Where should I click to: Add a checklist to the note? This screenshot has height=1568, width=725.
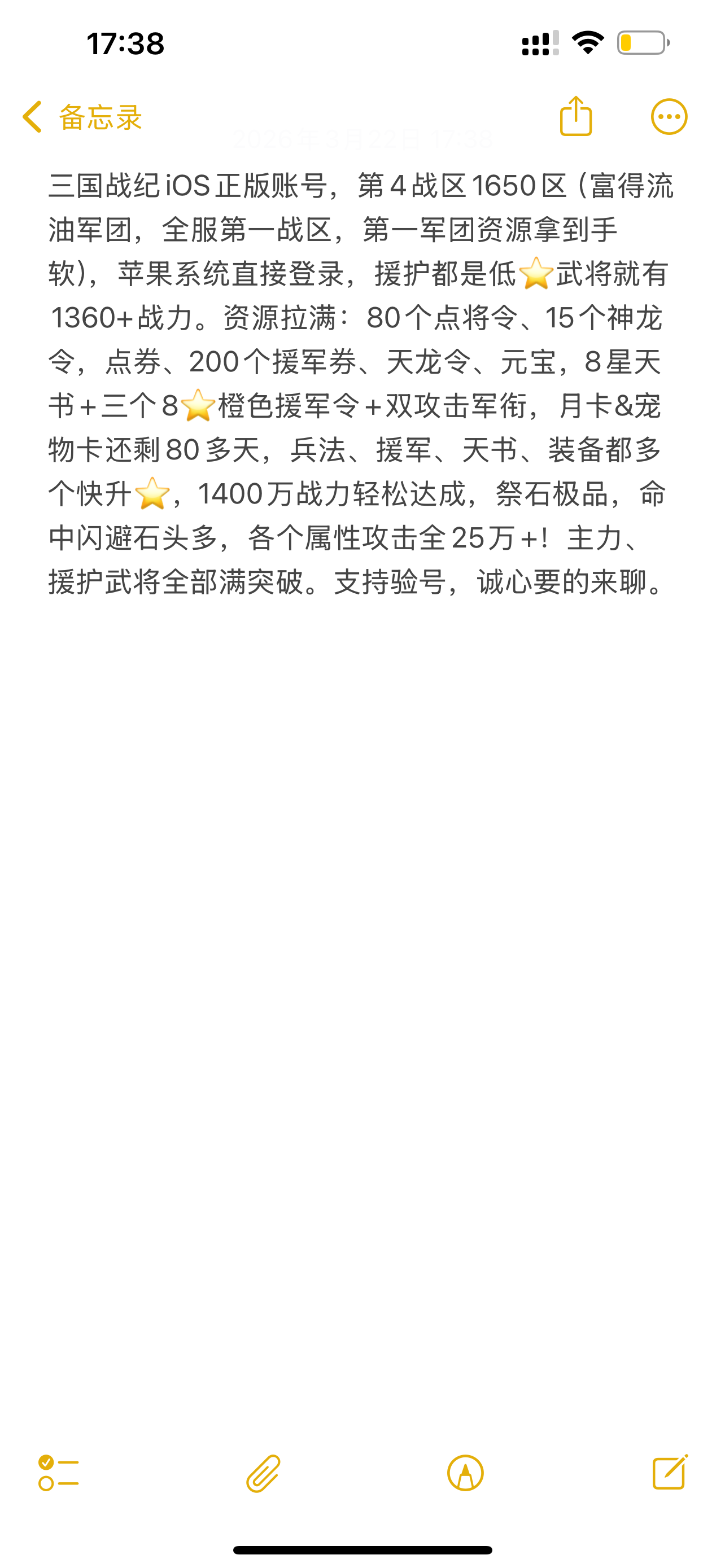tap(58, 1473)
